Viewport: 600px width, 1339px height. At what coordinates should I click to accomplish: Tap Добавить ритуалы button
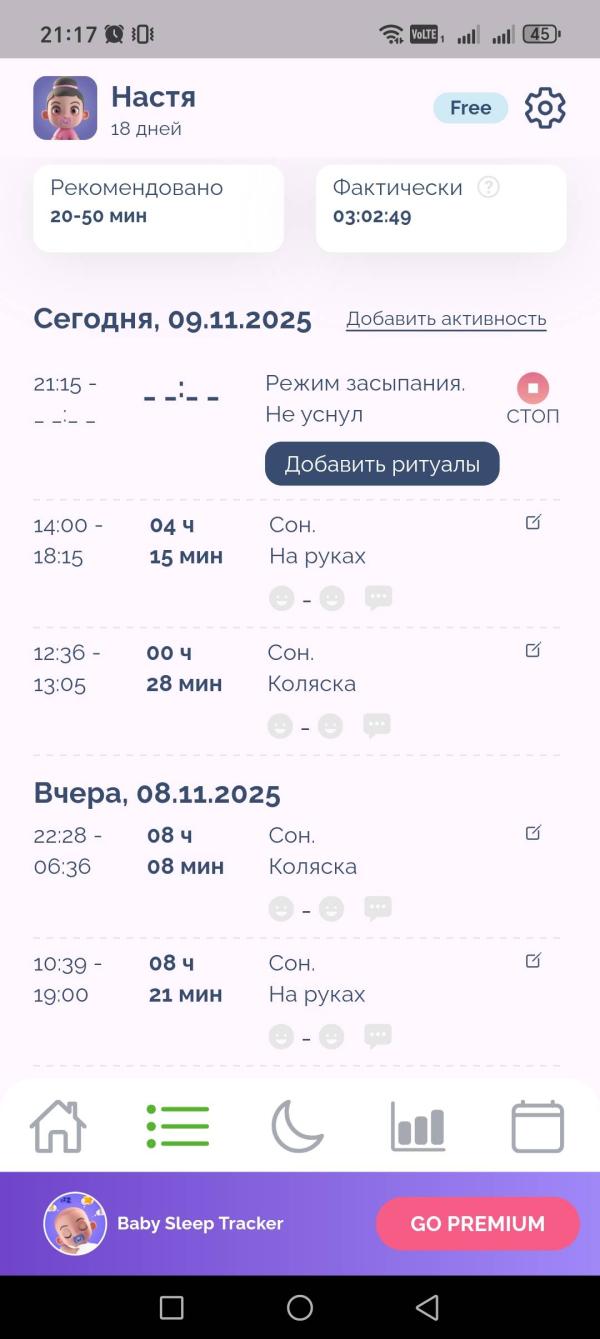[x=382, y=464]
